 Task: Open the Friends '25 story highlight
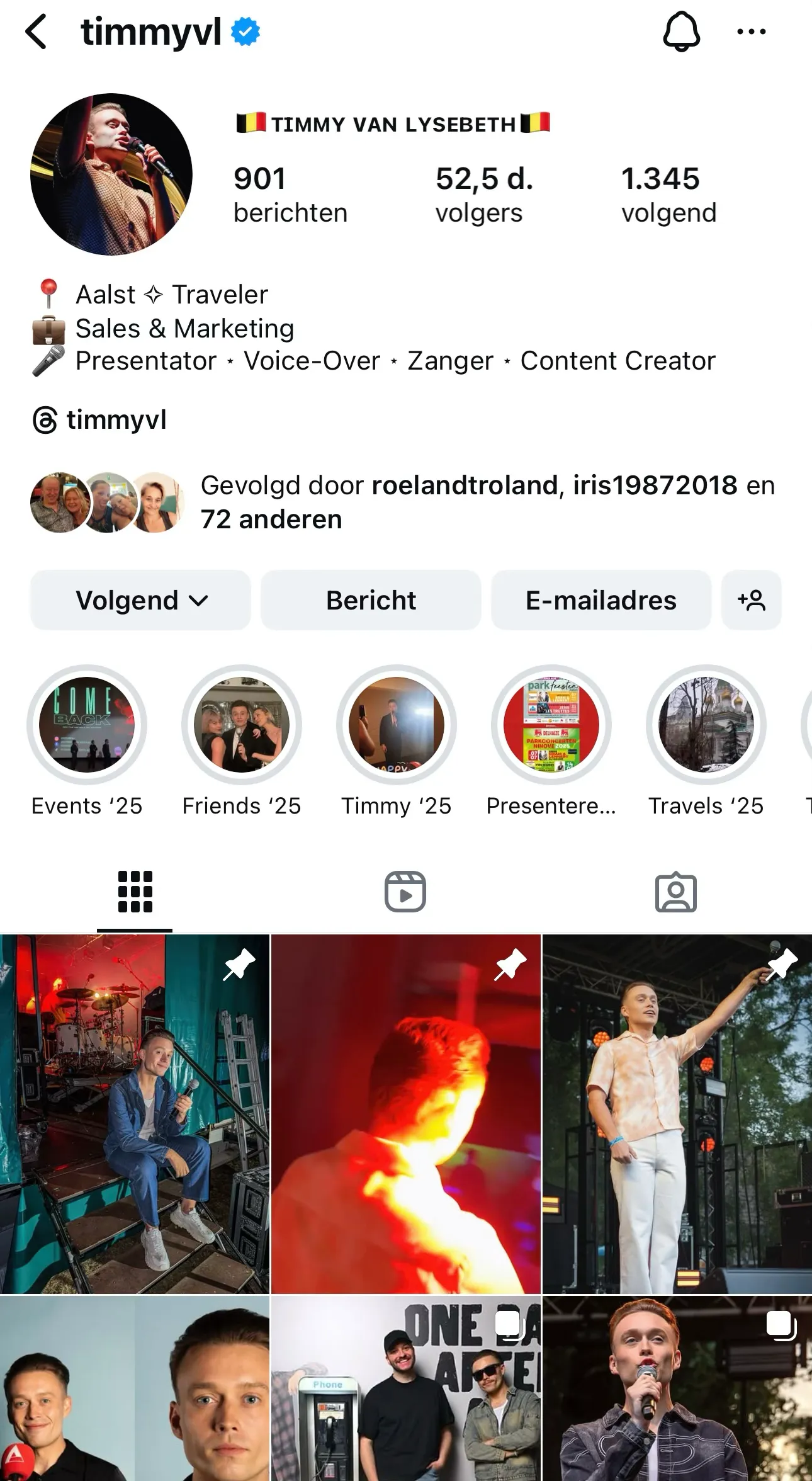(242, 725)
